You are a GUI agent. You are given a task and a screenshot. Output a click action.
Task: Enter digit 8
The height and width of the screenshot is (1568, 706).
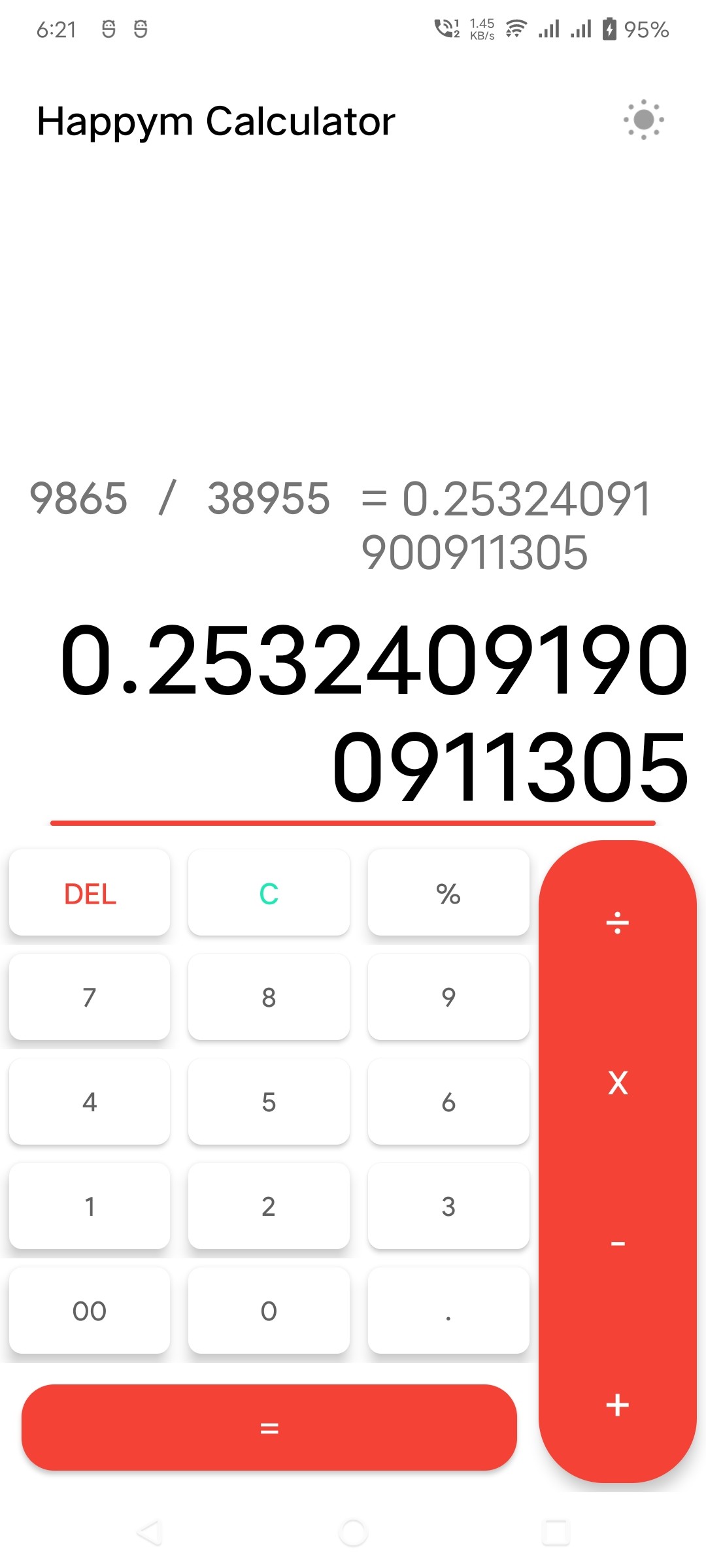coord(269,997)
